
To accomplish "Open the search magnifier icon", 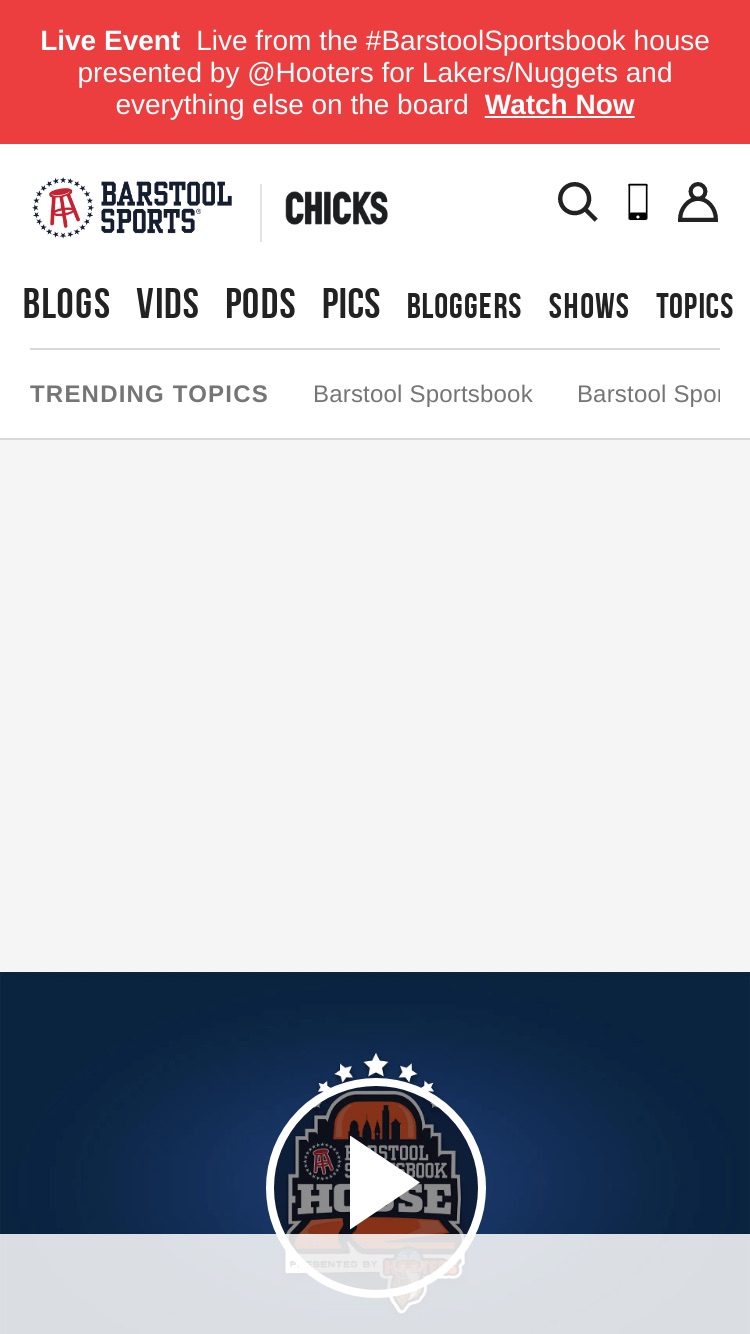I will tap(577, 202).
